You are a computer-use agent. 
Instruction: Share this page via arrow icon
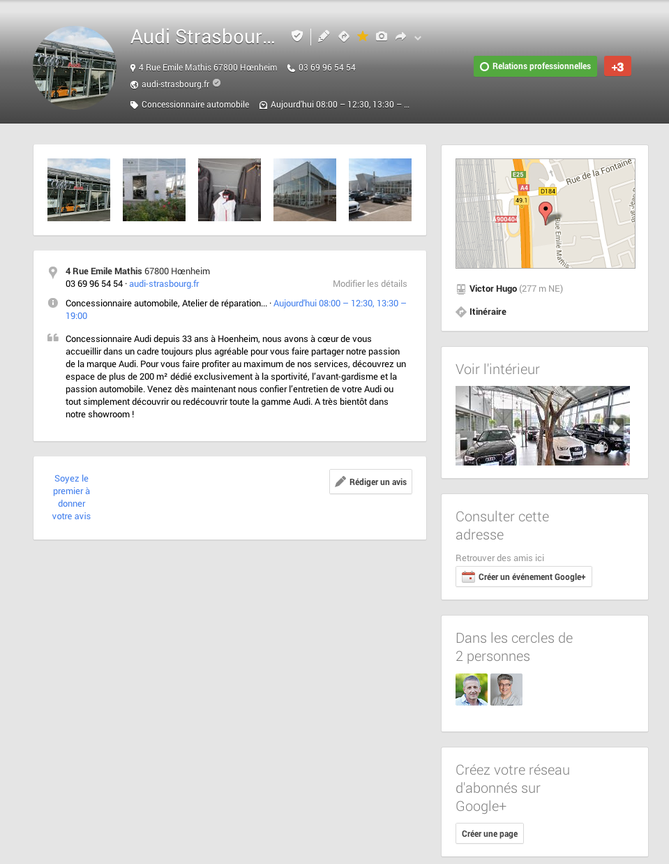(400, 36)
